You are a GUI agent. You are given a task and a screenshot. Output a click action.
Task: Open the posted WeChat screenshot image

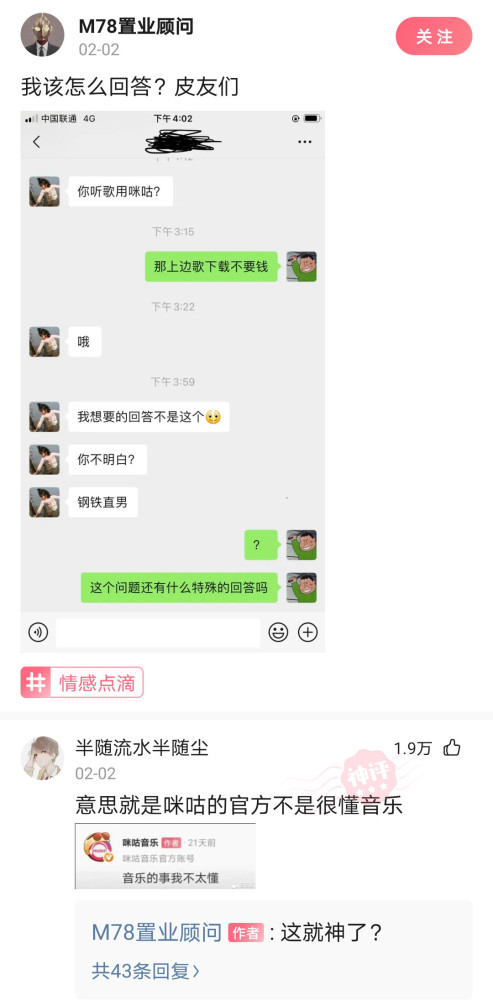pos(173,381)
